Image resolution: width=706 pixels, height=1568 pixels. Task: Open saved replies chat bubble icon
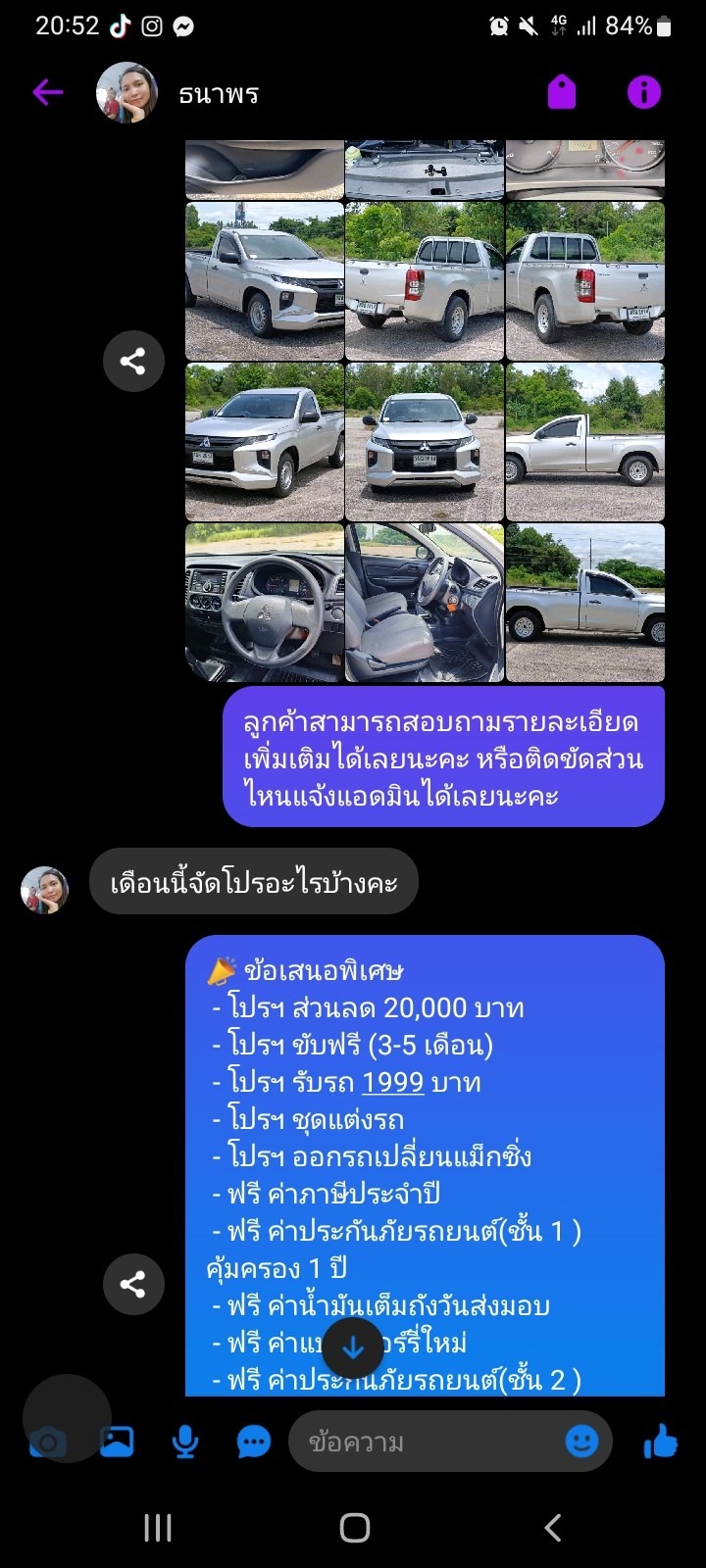point(254,1442)
